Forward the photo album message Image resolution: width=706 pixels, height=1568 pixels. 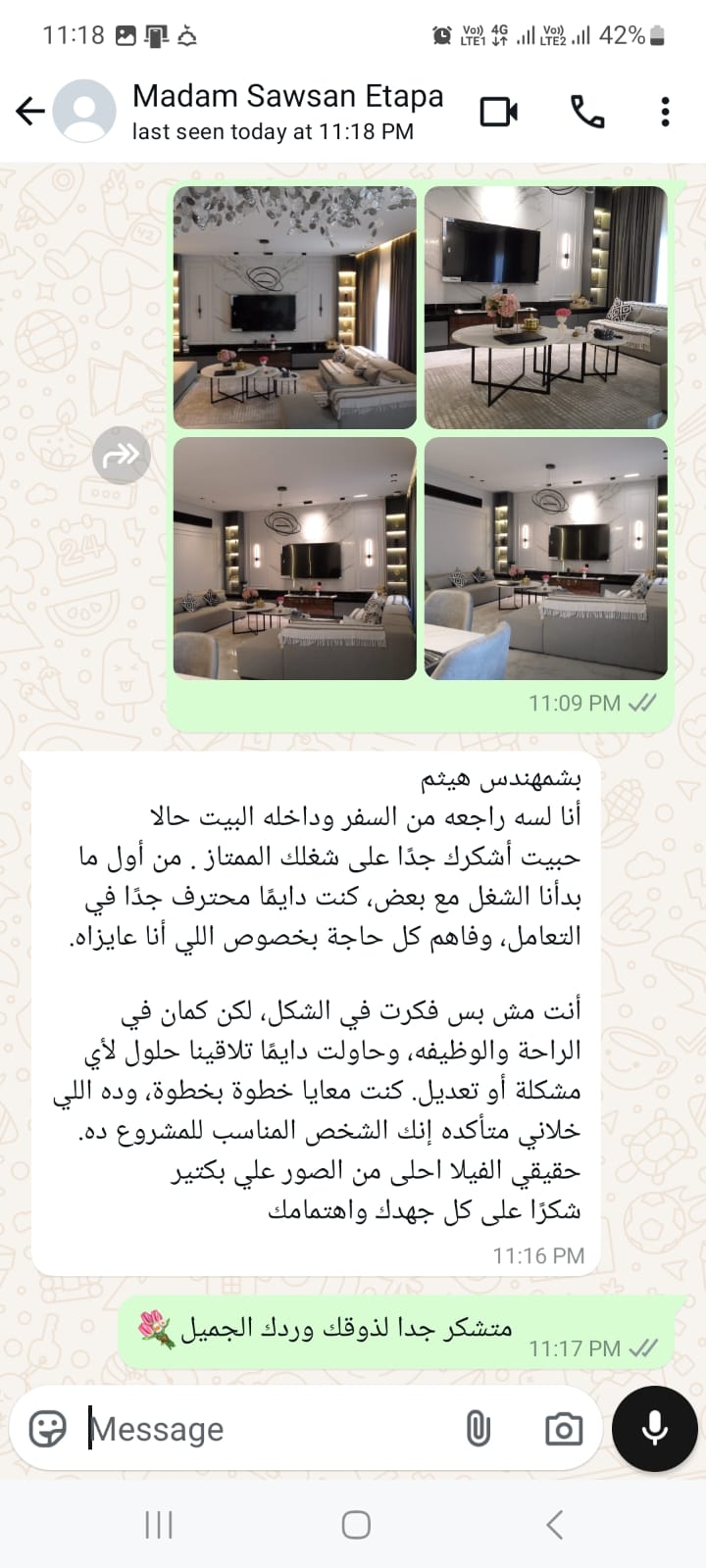point(122,455)
